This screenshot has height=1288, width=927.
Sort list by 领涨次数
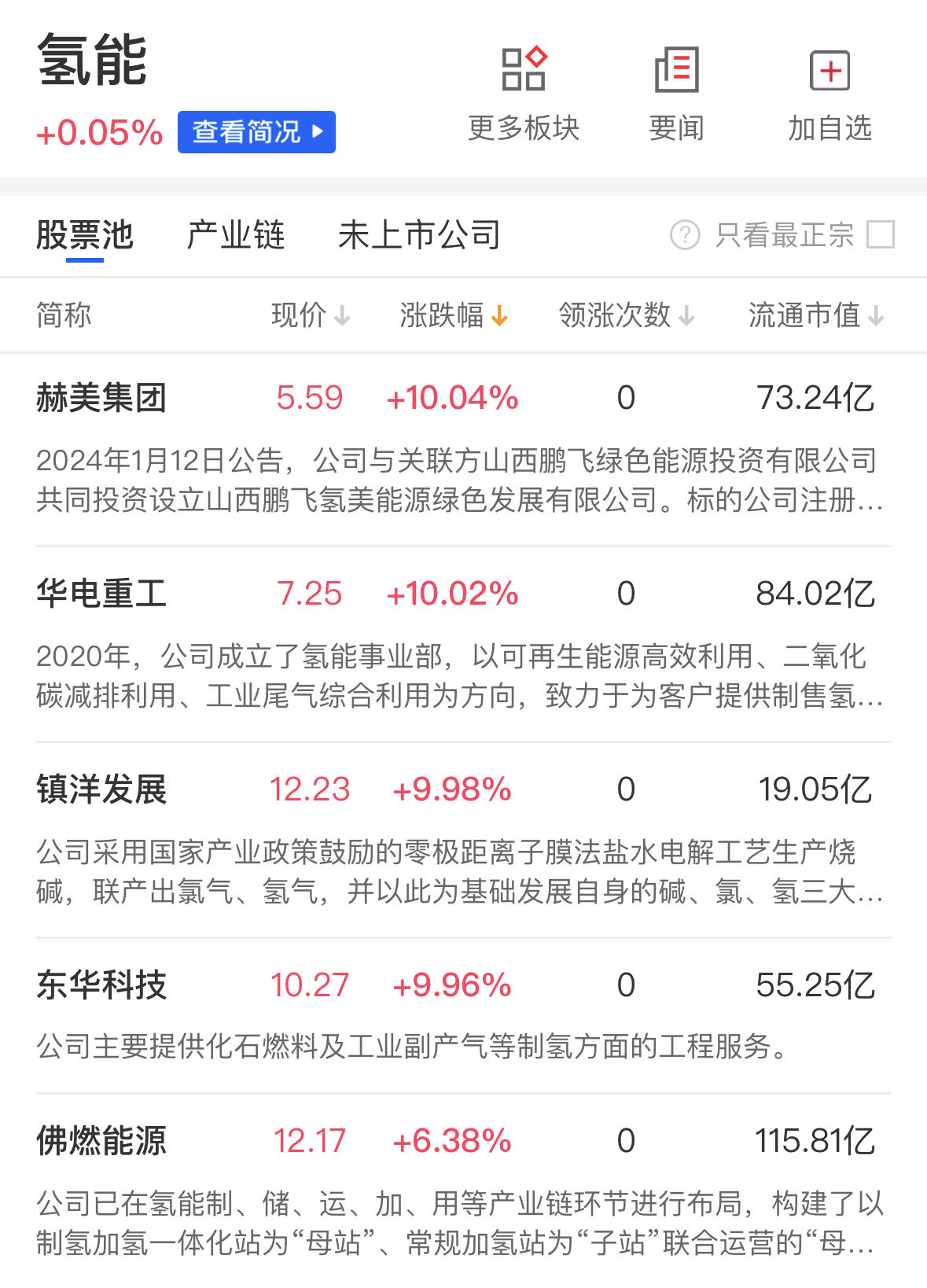point(626,315)
